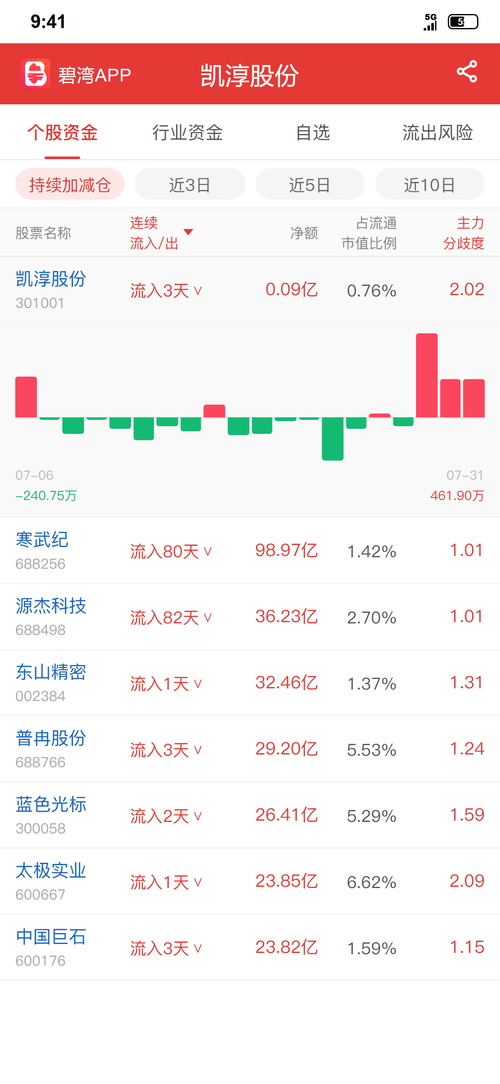Filter by 近5日
The height and width of the screenshot is (1084, 500).
coord(310,185)
